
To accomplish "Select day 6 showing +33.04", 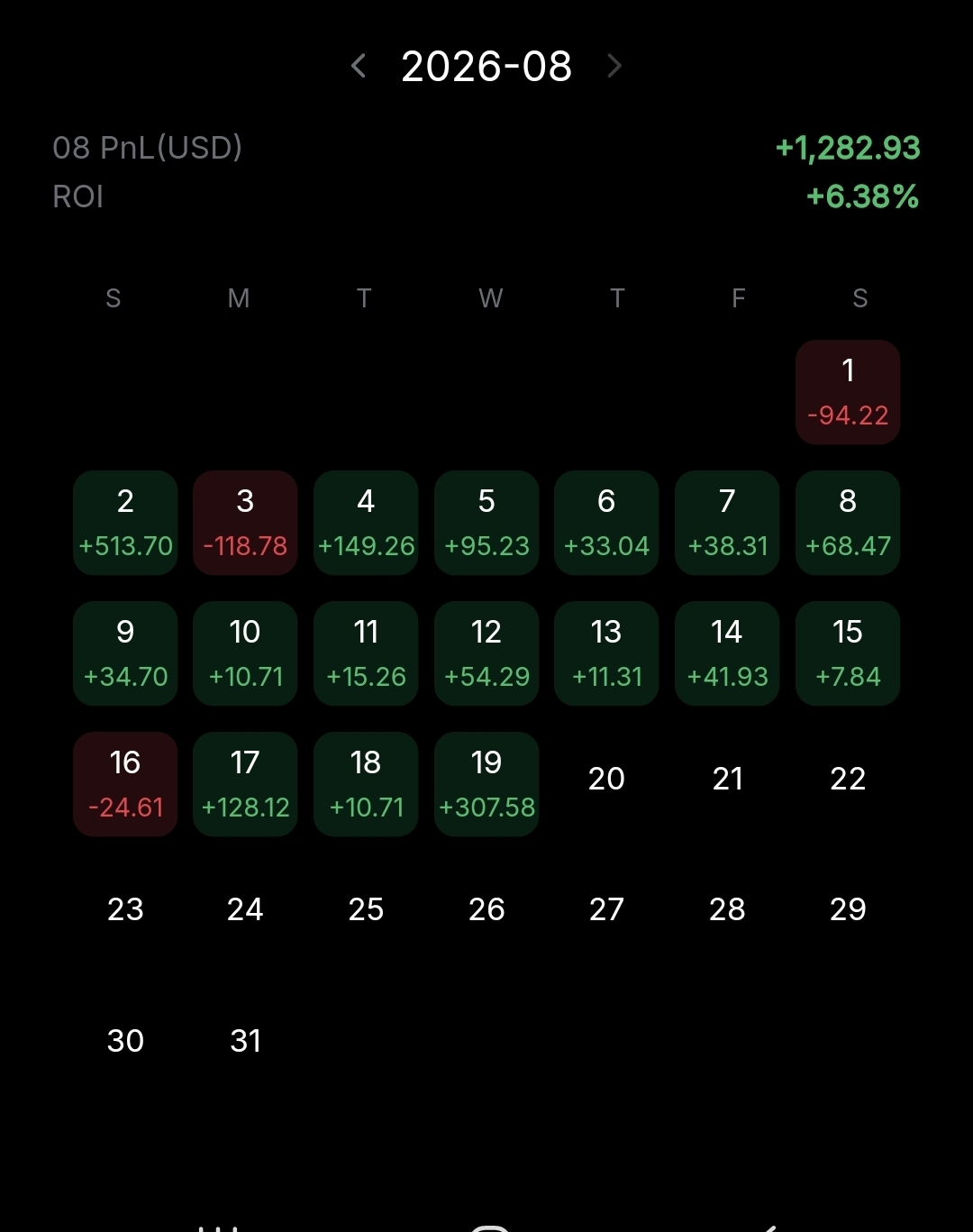I will click(606, 523).
